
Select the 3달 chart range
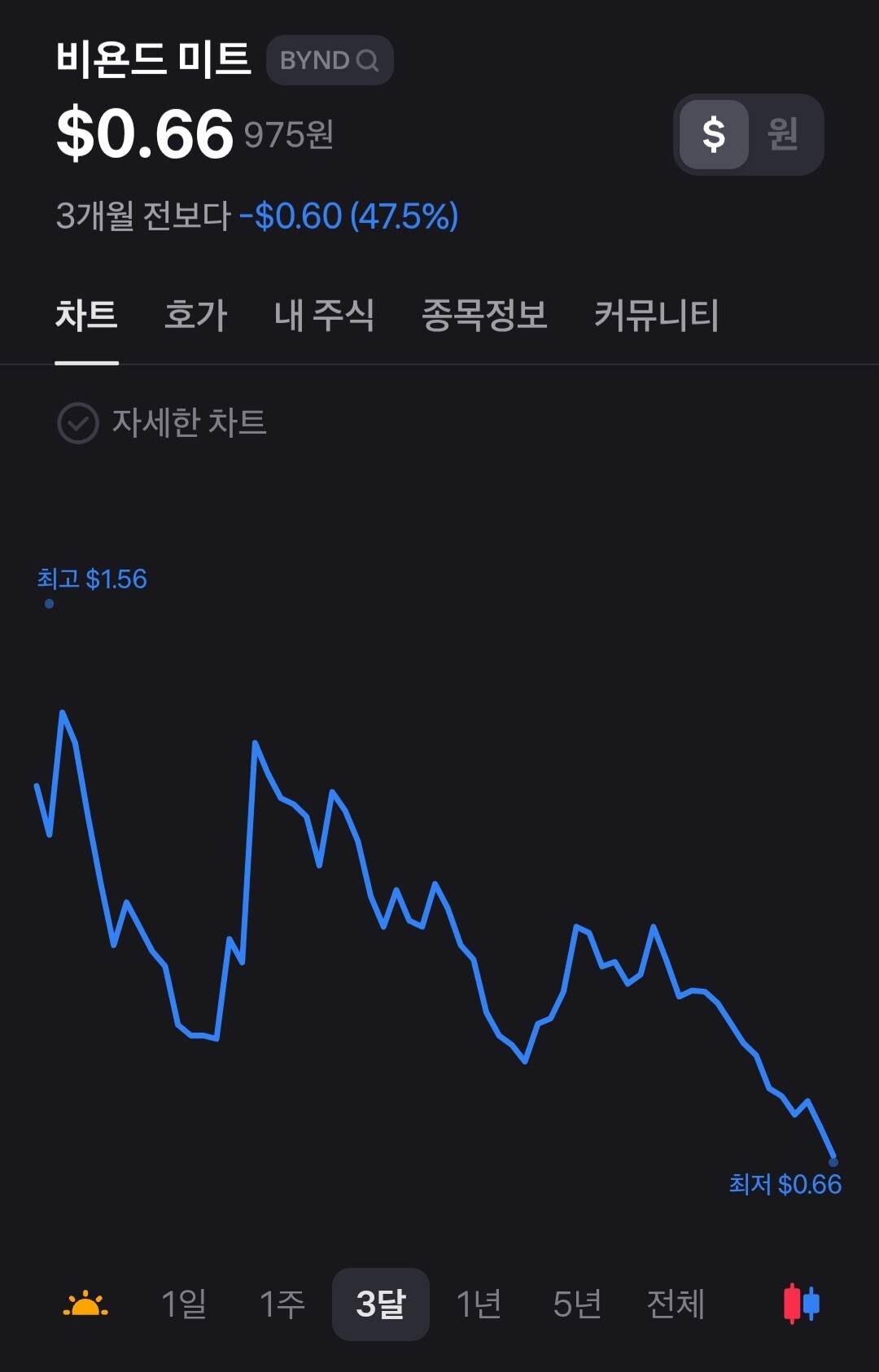click(381, 1304)
